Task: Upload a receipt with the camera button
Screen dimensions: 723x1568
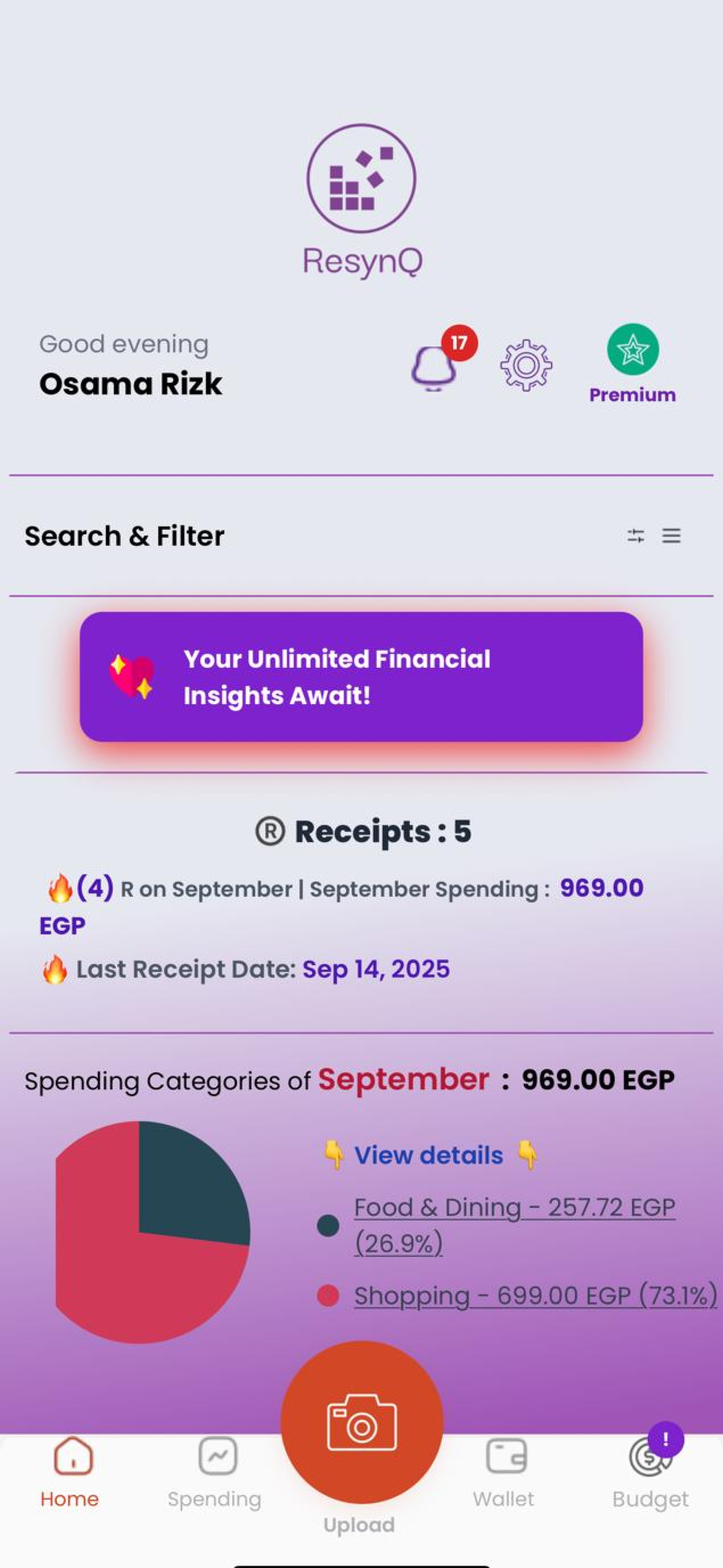Action: (361, 1423)
